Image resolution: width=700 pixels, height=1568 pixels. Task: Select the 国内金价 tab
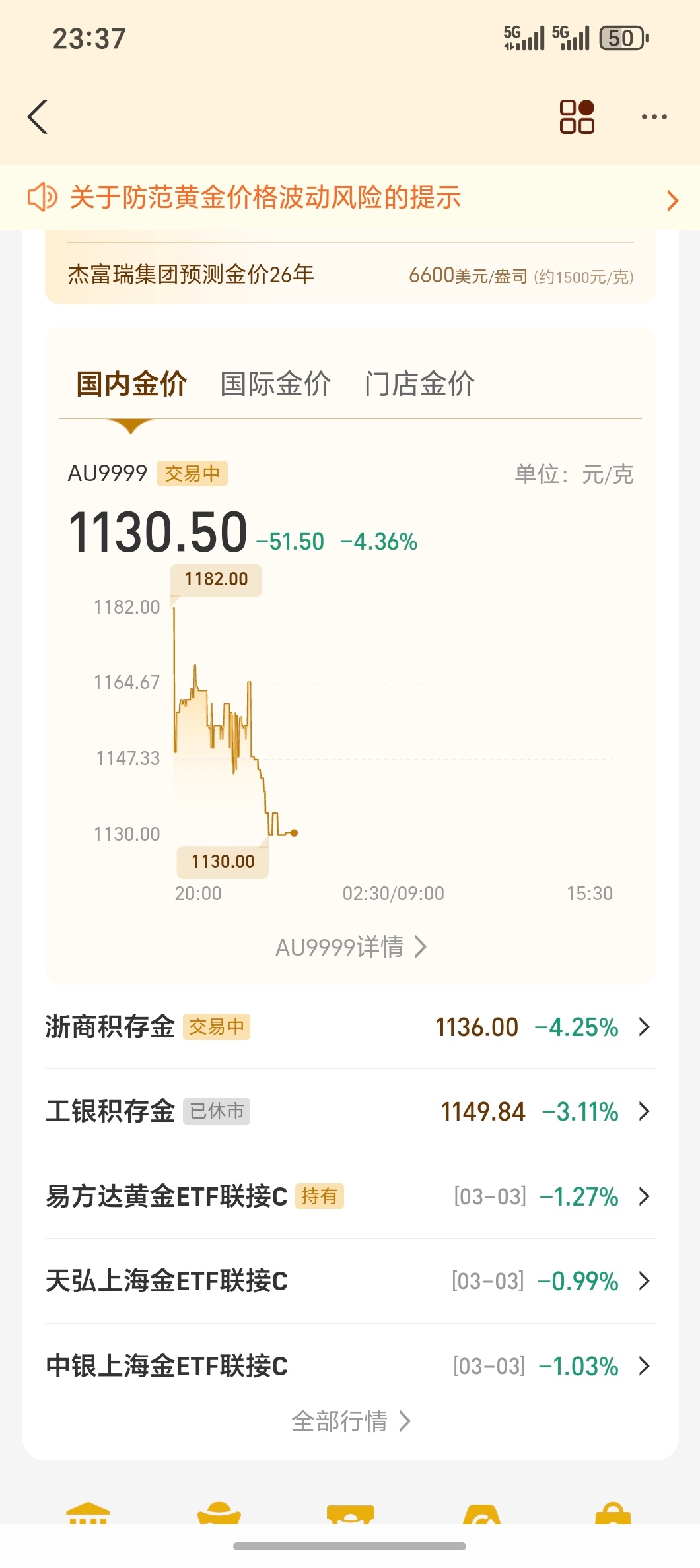(x=131, y=385)
